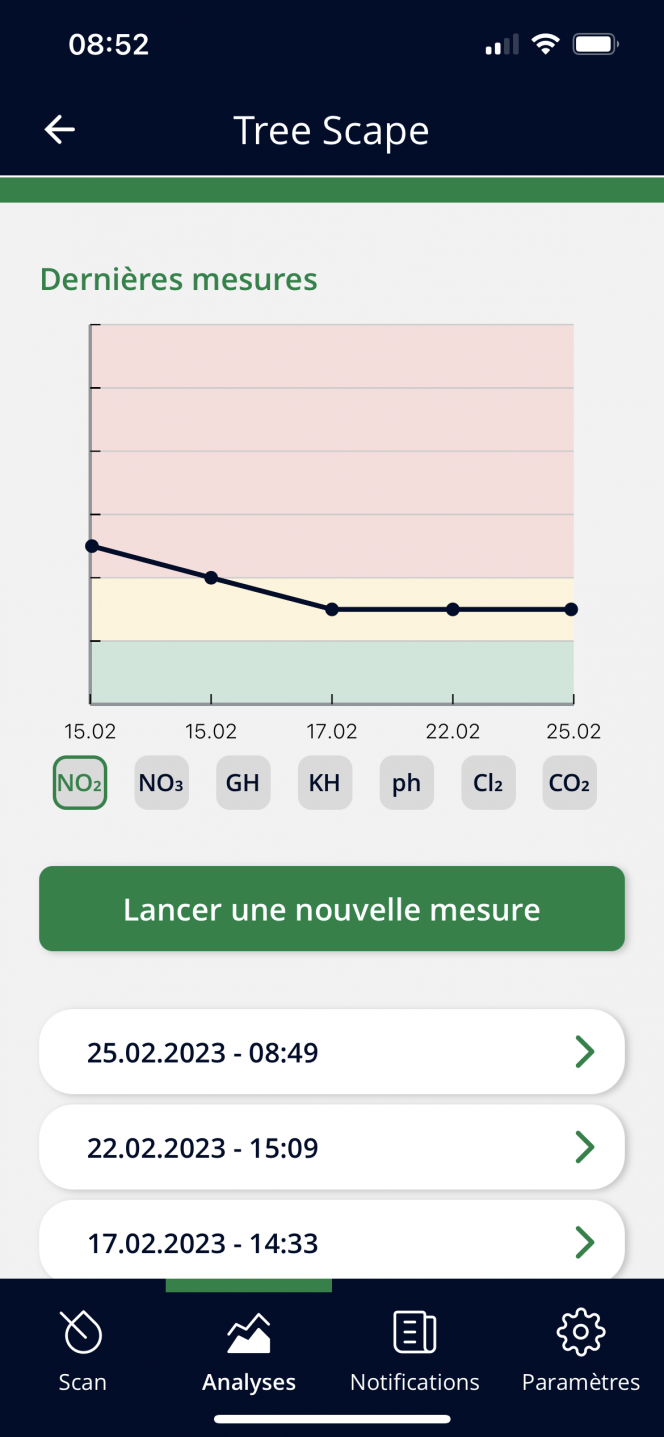Switch to the Scan tab
This screenshot has height=1437, width=664.
click(82, 1351)
